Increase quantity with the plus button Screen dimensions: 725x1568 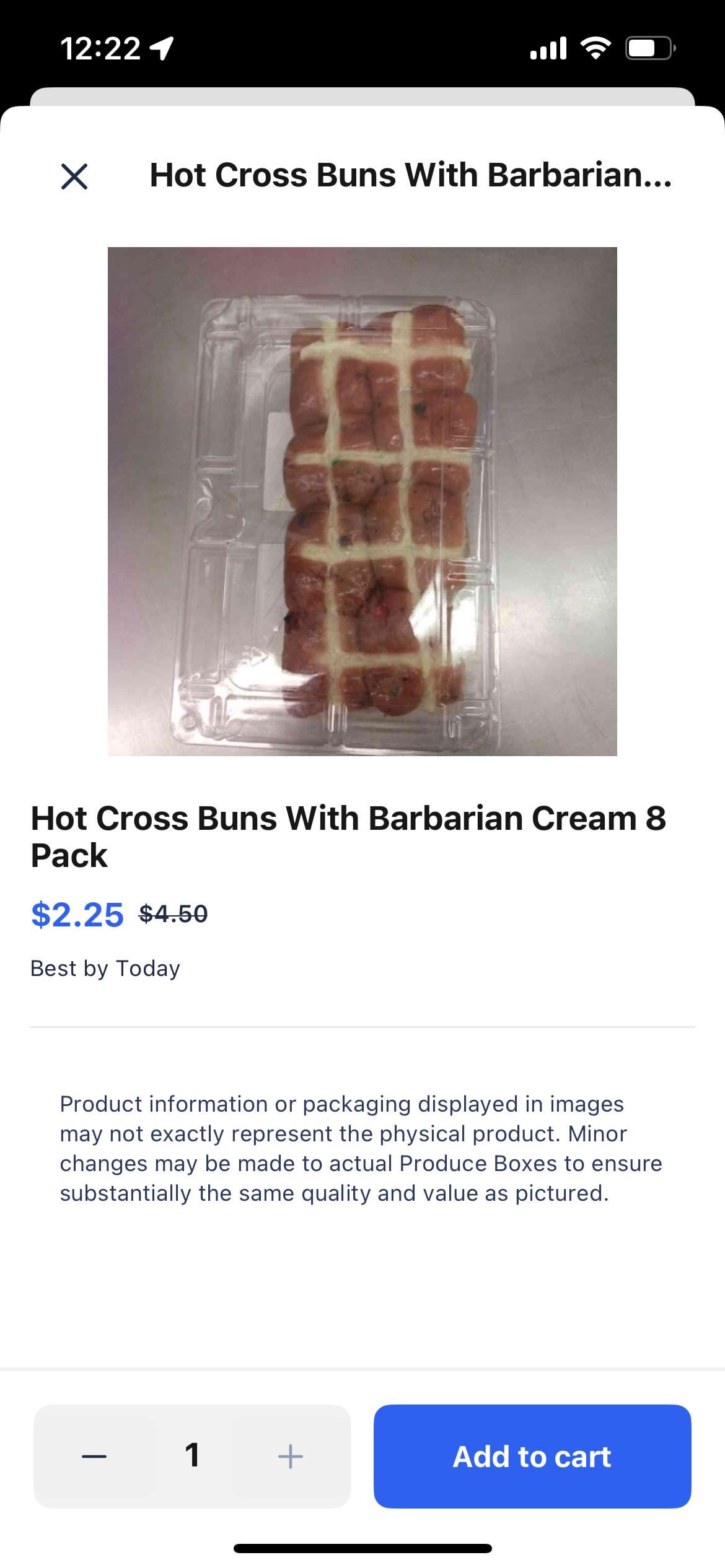pyautogui.click(x=290, y=1456)
